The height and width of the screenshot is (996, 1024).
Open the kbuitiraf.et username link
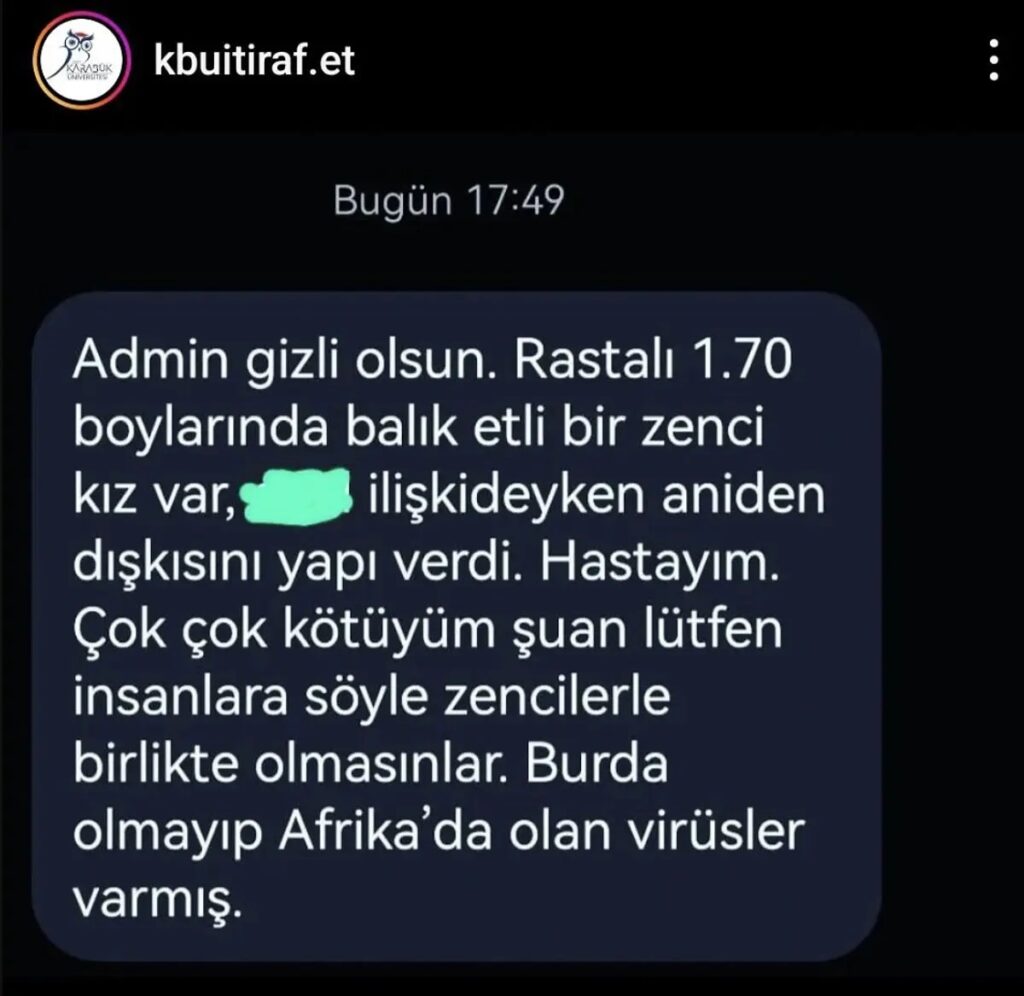point(255,62)
